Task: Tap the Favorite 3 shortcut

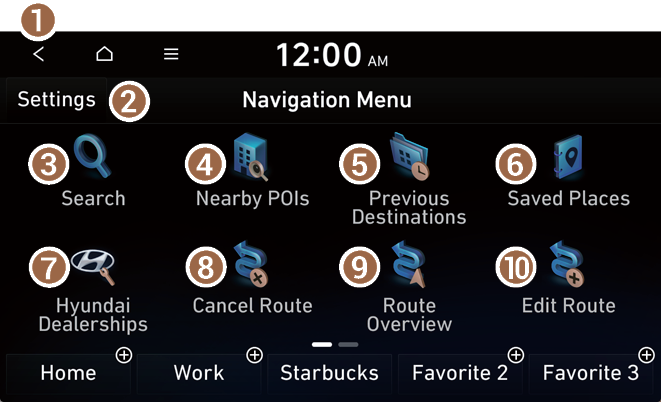Action: [x=591, y=373]
